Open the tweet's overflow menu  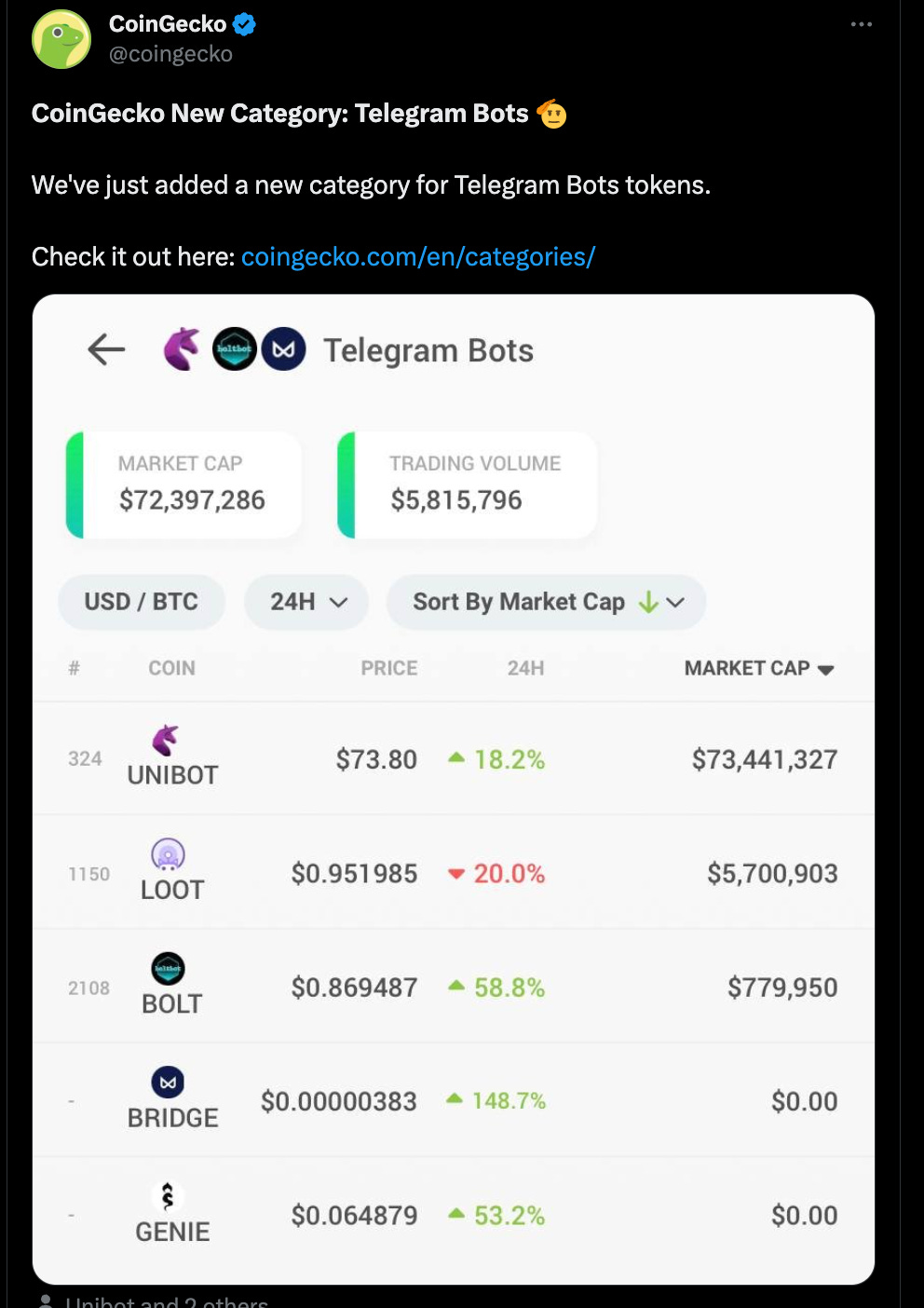[861, 24]
